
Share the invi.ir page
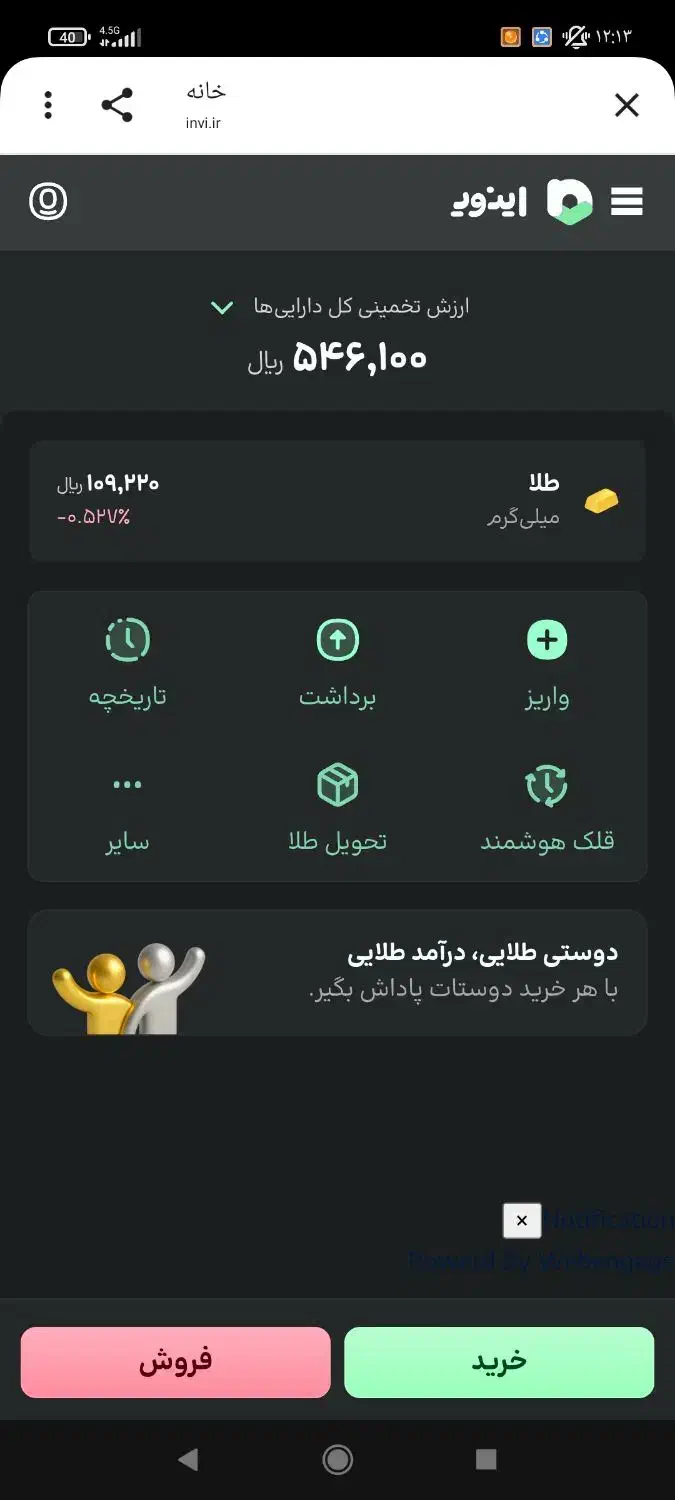click(x=117, y=105)
